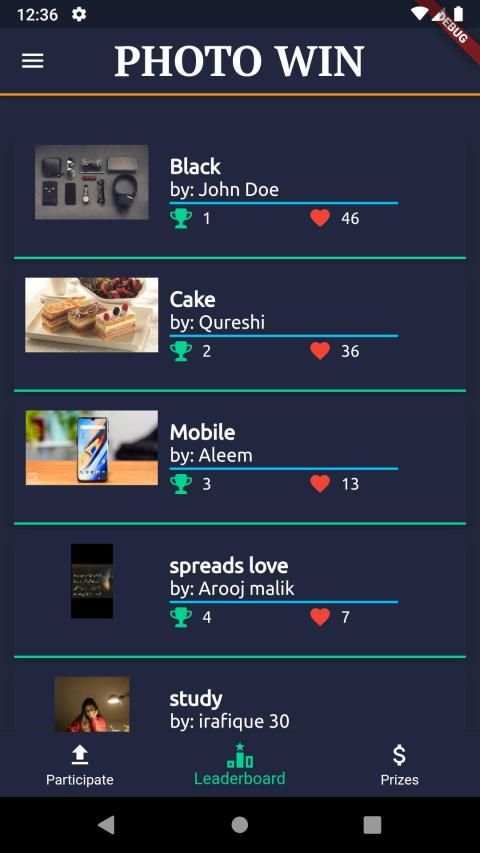Like the Mobile entry by Aleem
Image resolution: width=480 pixels, height=853 pixels.
coord(320,484)
